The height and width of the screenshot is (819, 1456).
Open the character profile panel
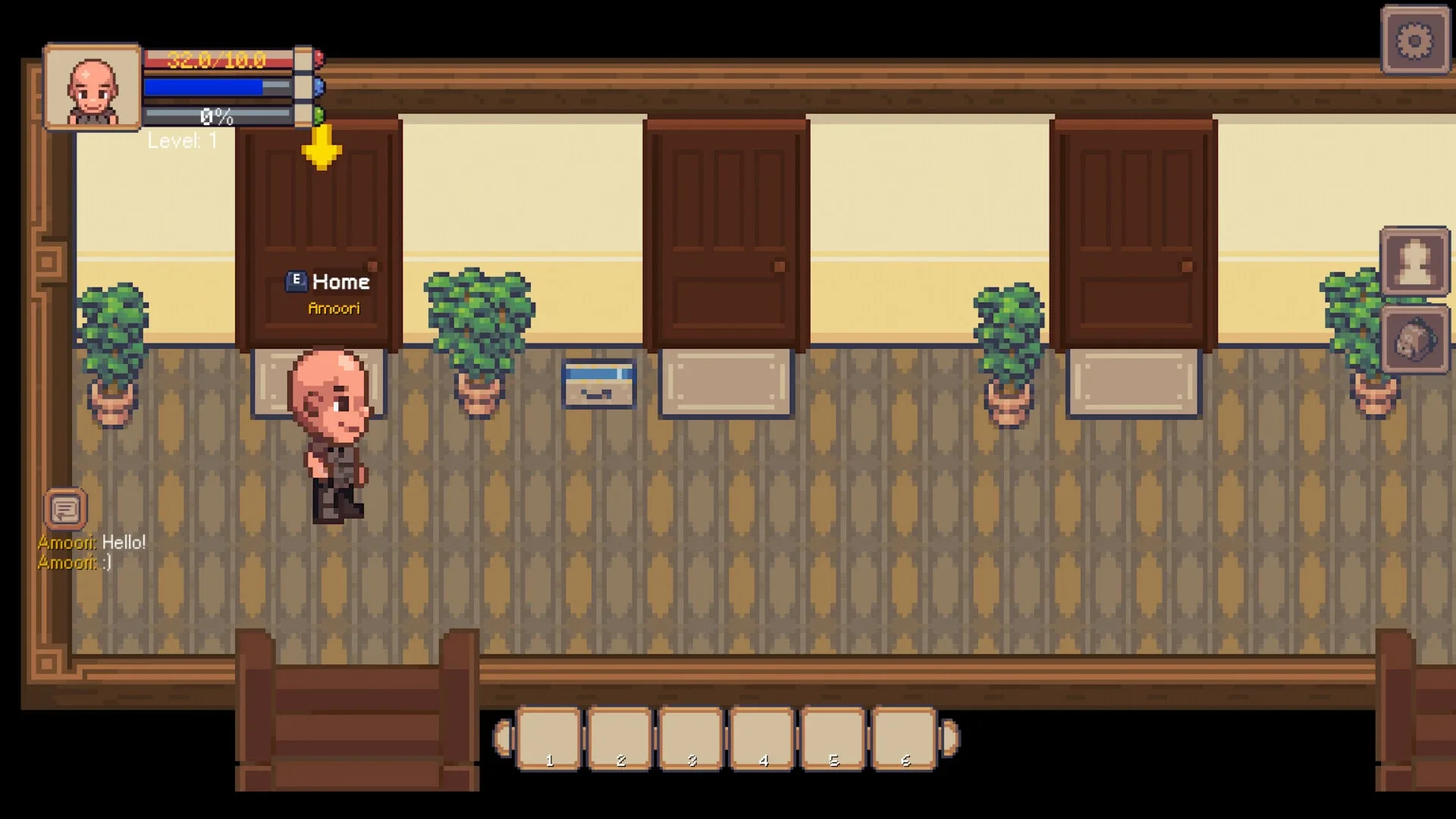[1415, 262]
